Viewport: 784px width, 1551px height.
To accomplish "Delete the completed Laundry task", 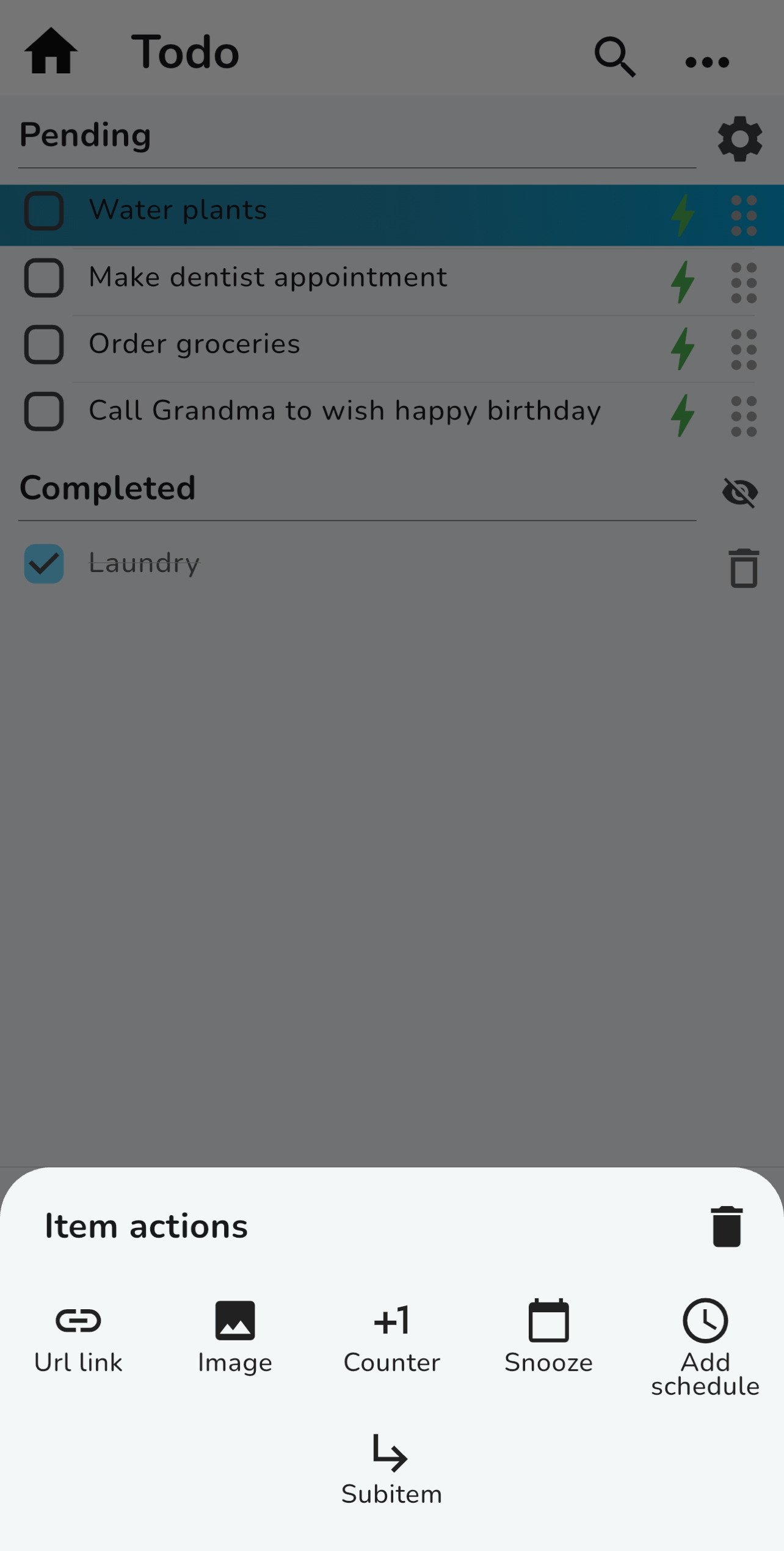I will coord(744,567).
